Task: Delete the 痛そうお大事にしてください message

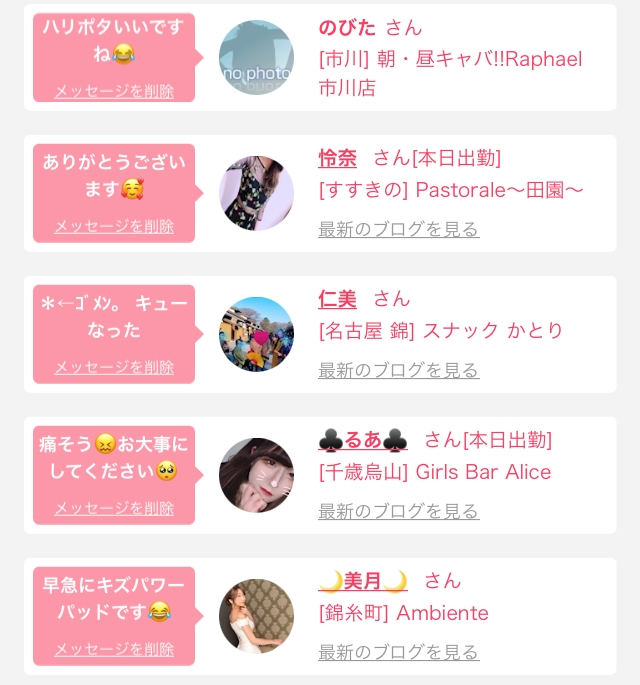Action: point(114,508)
